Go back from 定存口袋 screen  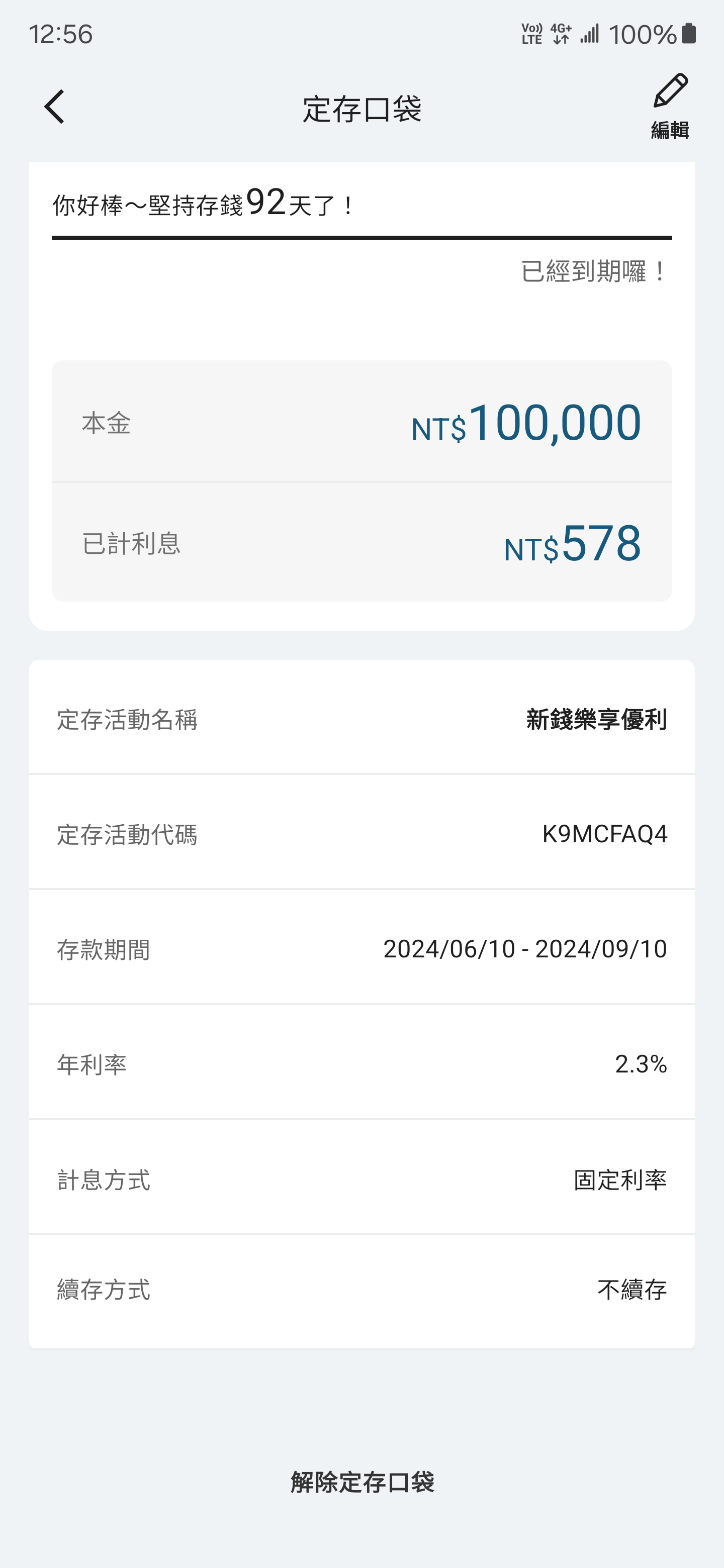coord(55,107)
